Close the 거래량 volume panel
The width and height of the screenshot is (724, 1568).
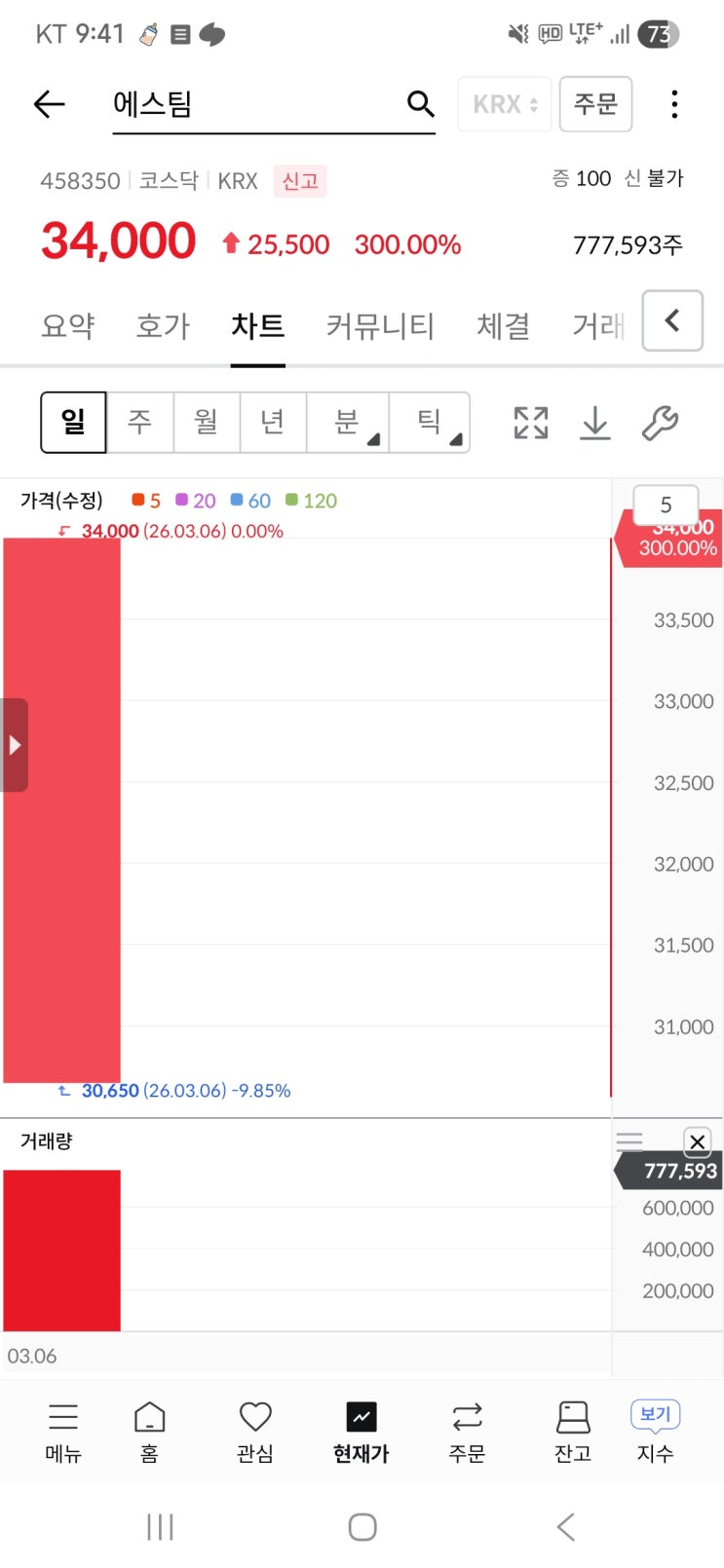[698, 1141]
